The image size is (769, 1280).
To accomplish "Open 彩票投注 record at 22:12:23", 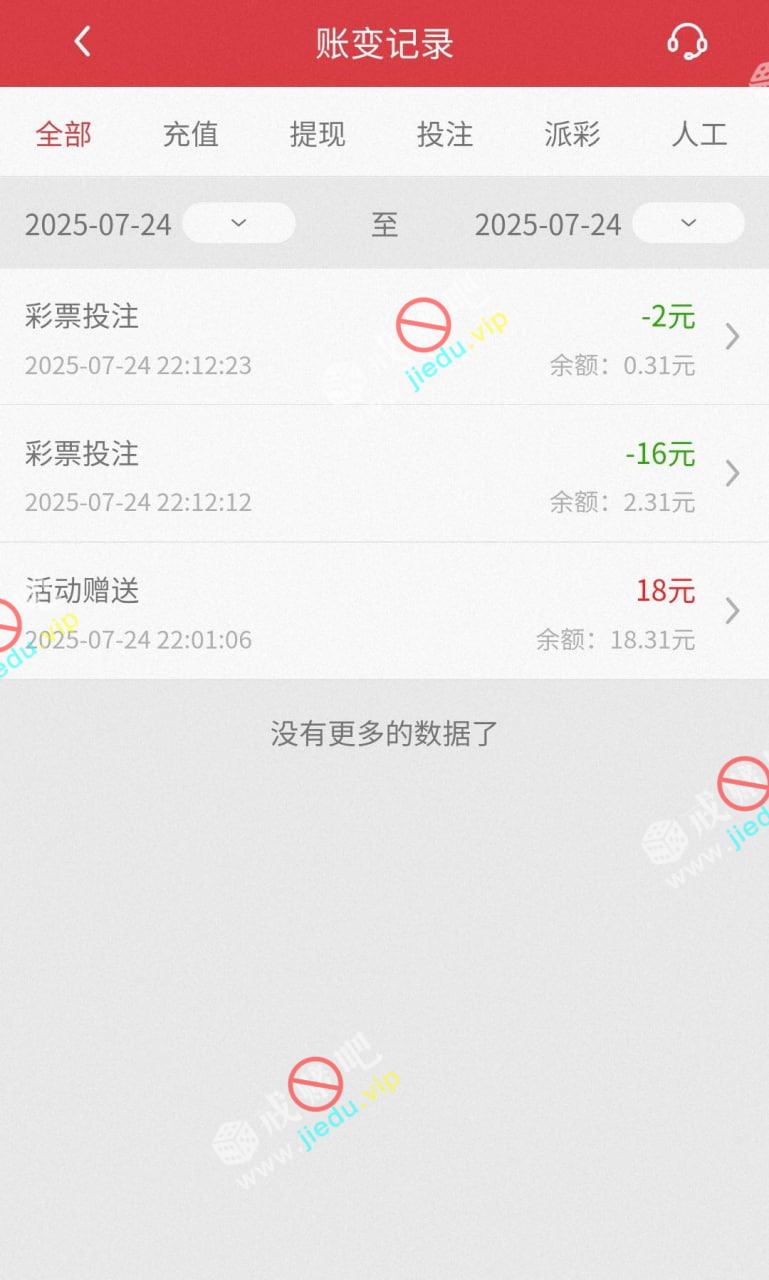I will coord(384,337).
